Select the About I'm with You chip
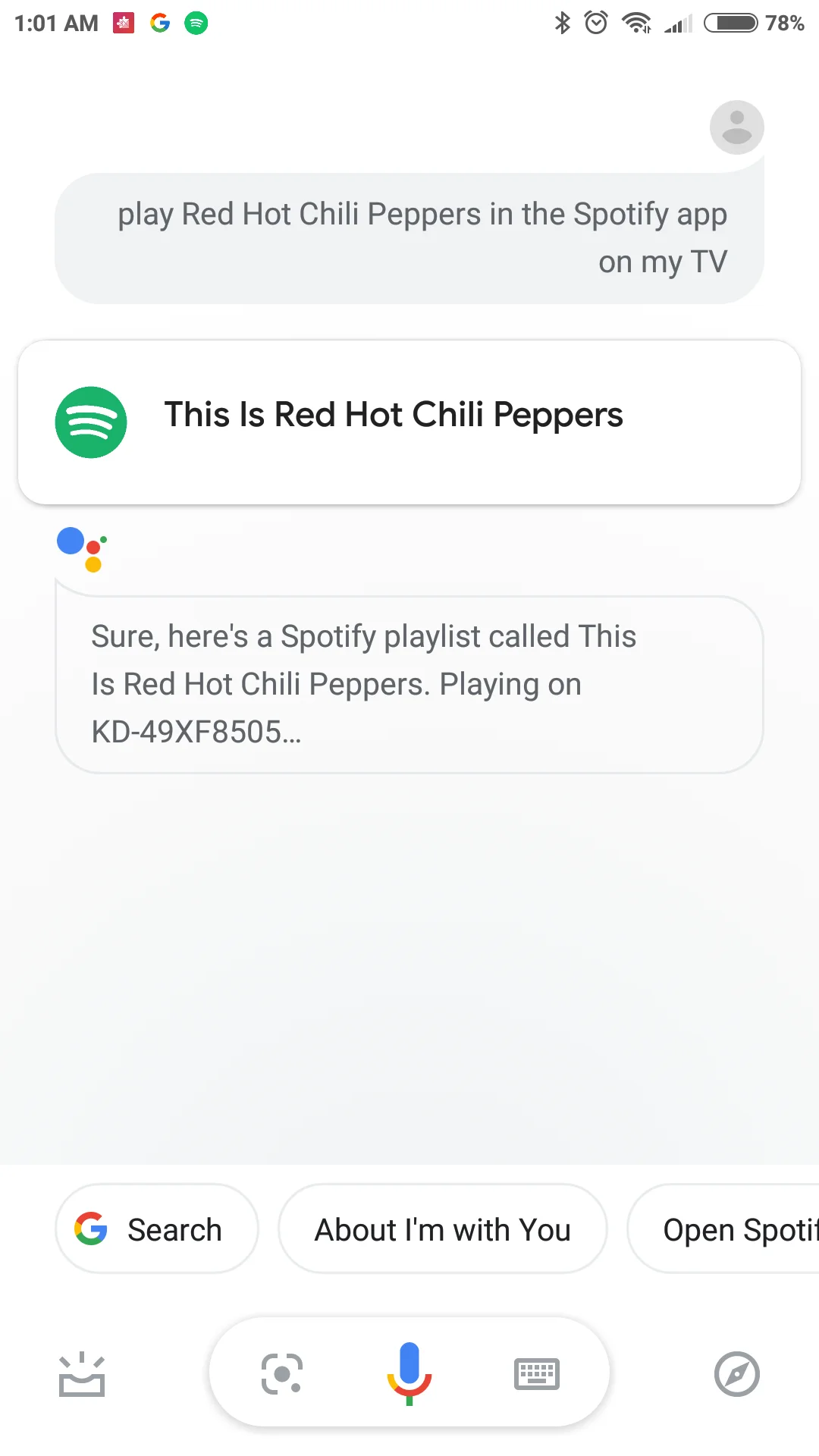The height and width of the screenshot is (1456, 819). point(443,1229)
